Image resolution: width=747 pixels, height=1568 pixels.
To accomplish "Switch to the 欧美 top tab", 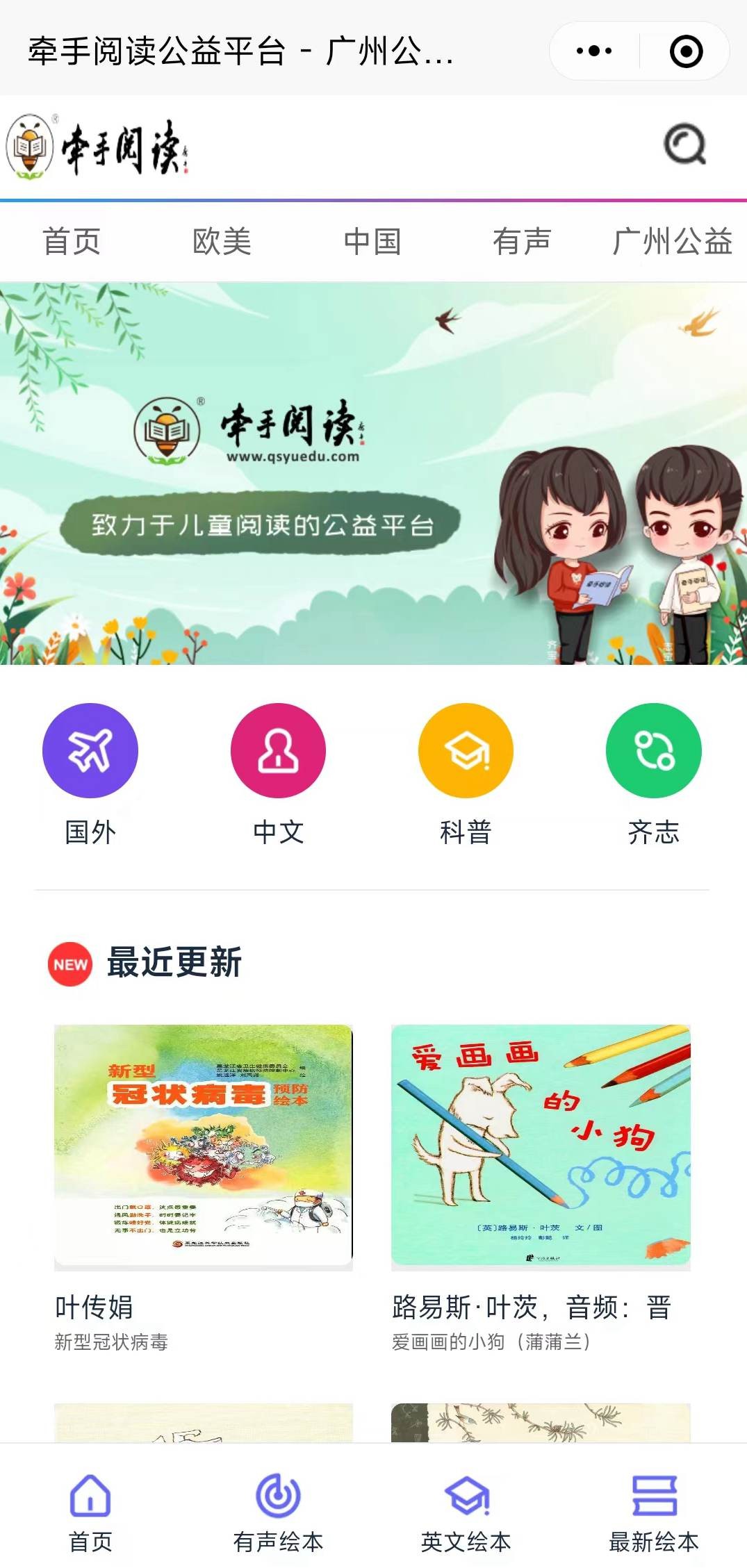I will (x=222, y=242).
